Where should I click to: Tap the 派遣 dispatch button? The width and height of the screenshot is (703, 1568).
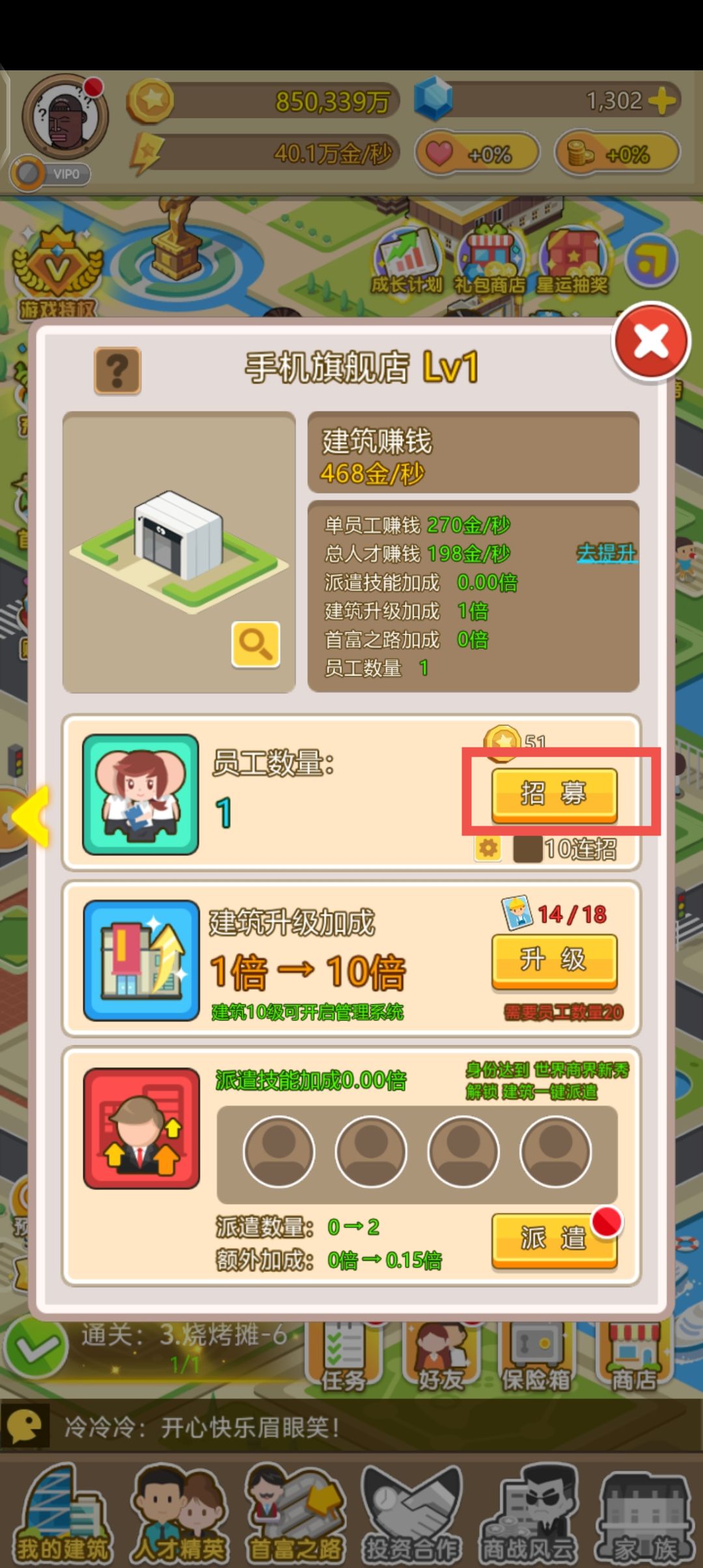point(554,1238)
